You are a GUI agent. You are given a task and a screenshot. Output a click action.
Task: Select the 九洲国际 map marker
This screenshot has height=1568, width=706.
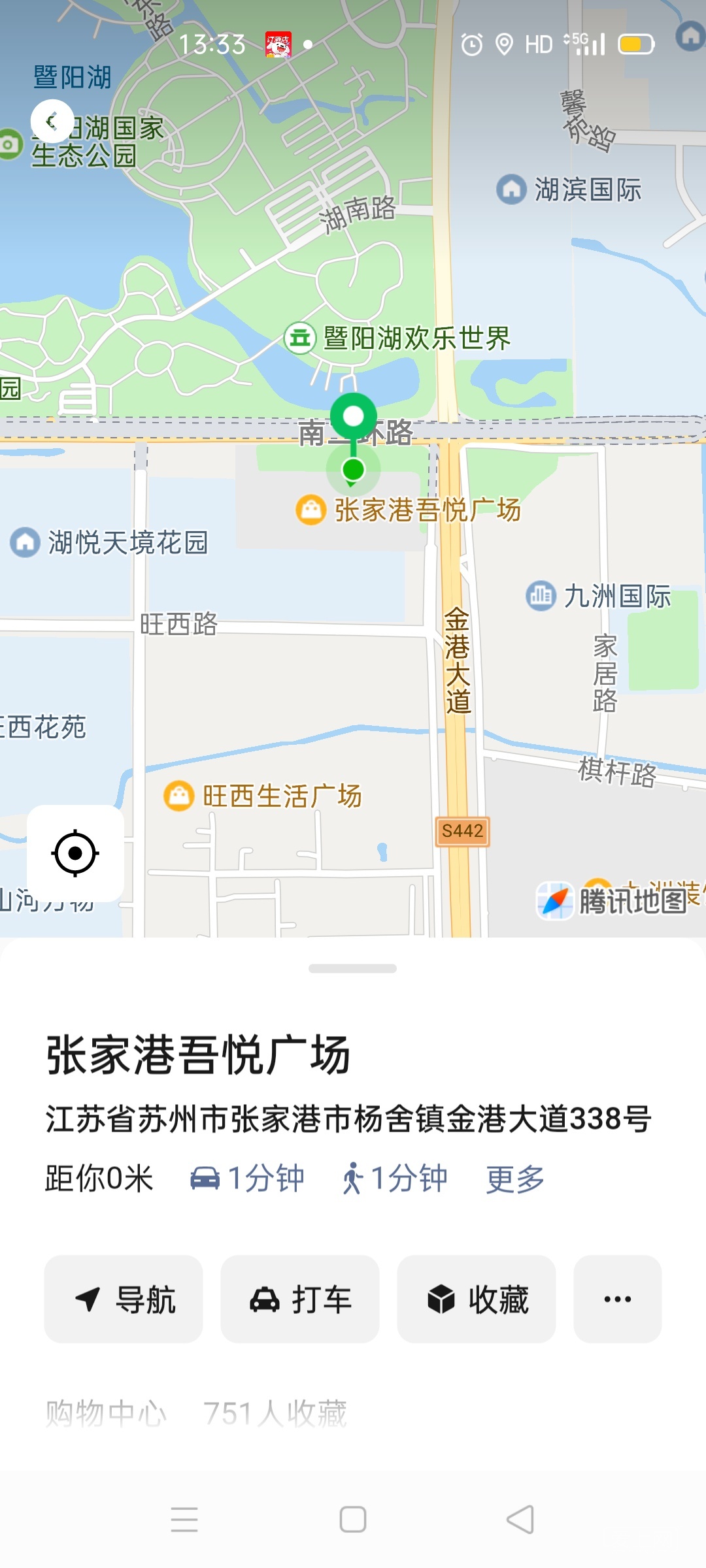coord(541,596)
